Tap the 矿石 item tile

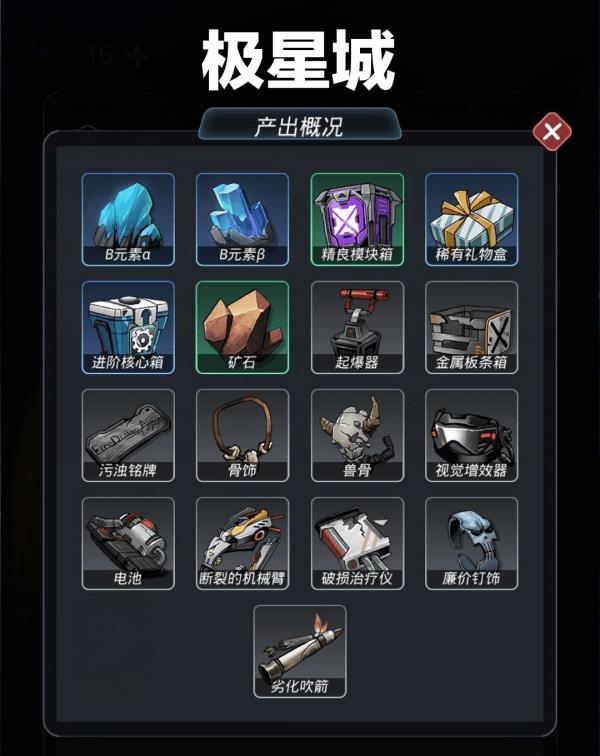pyautogui.click(x=242, y=327)
